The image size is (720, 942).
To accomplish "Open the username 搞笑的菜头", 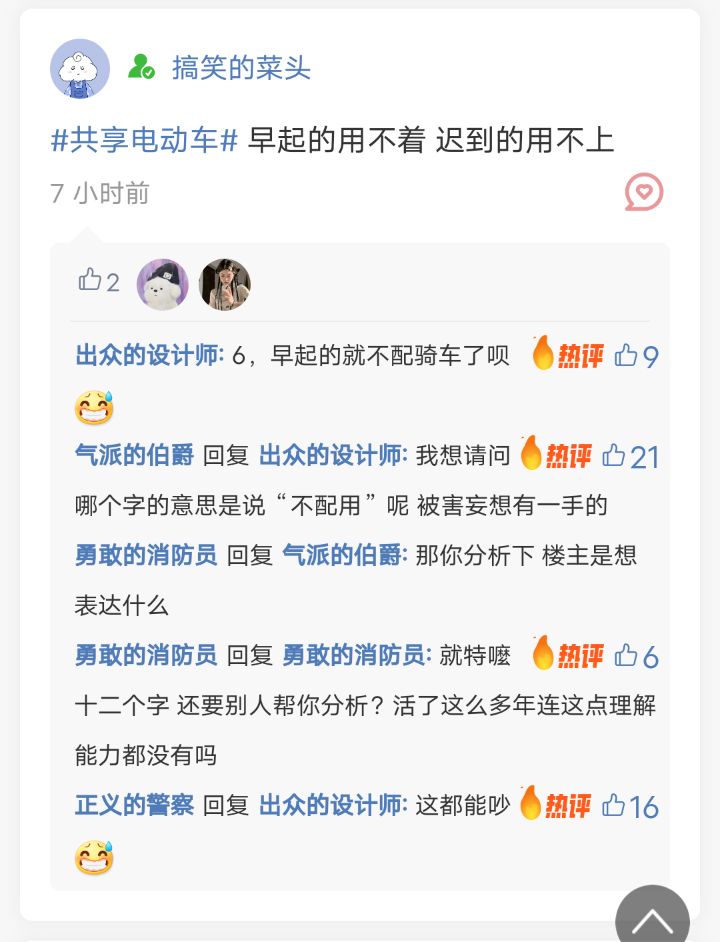I will pos(241,68).
